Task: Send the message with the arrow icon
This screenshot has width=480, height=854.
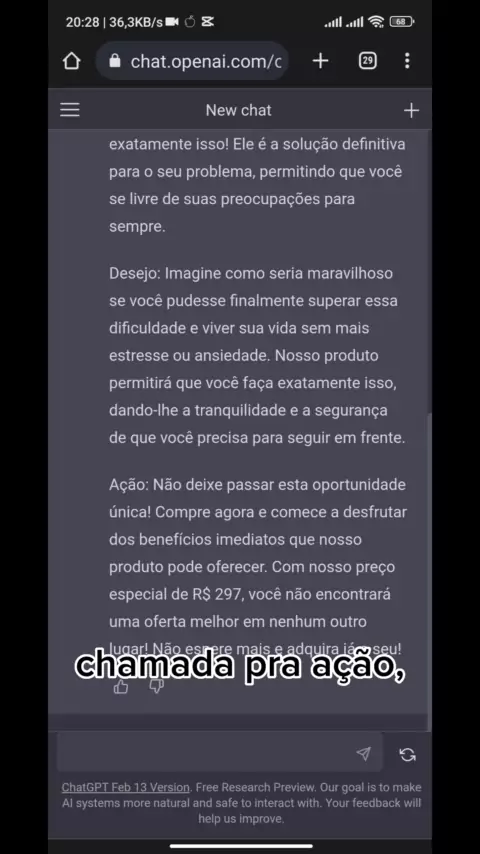Action: pos(363,754)
